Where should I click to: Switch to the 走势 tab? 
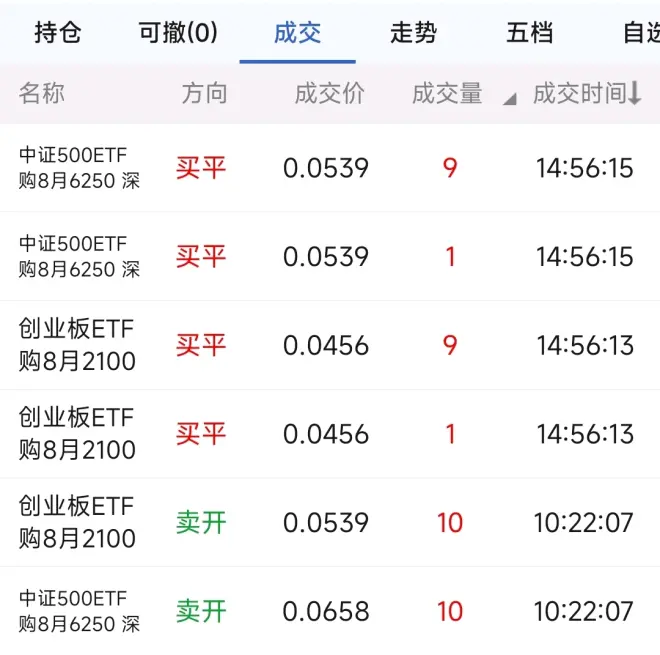pyautogui.click(x=413, y=33)
